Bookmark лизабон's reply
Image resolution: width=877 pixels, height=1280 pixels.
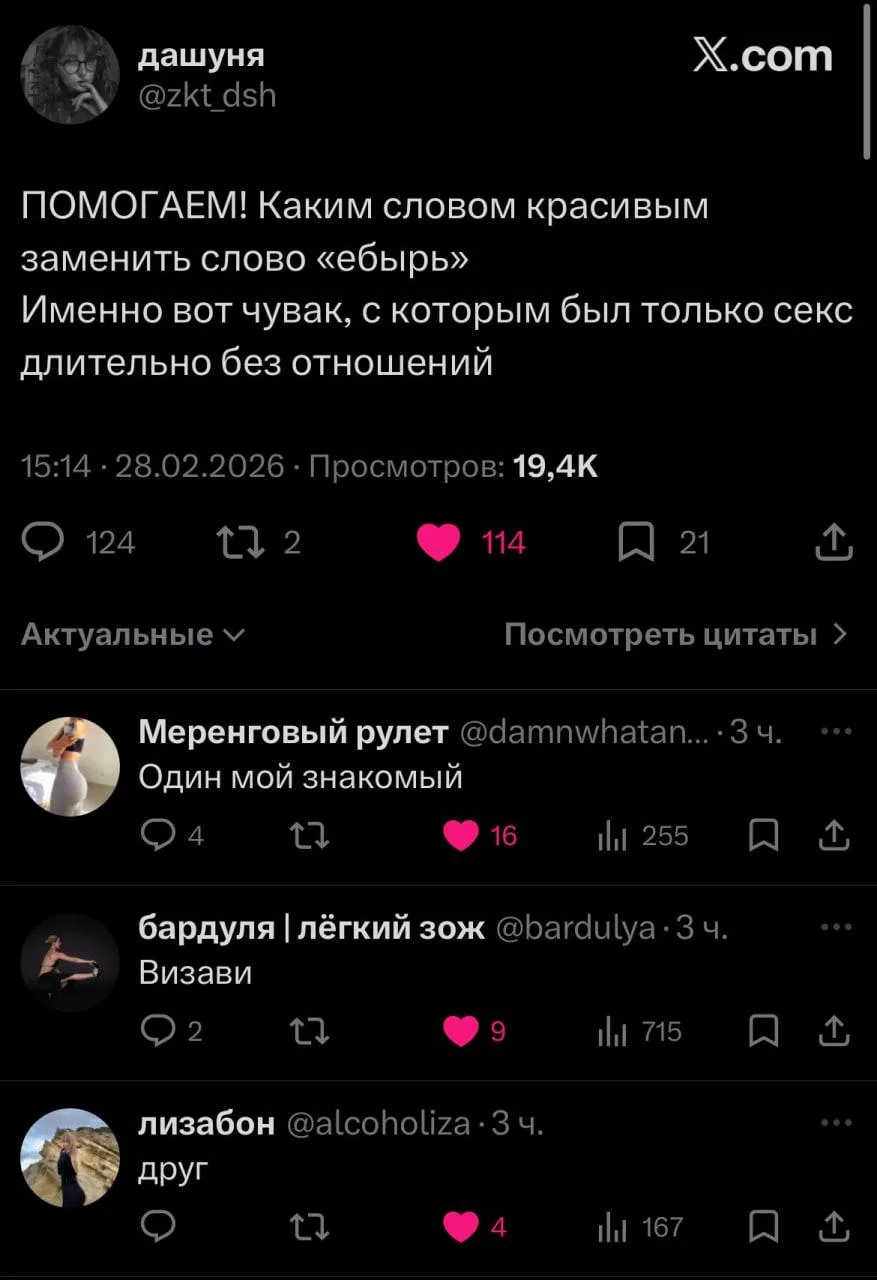coord(763,1227)
